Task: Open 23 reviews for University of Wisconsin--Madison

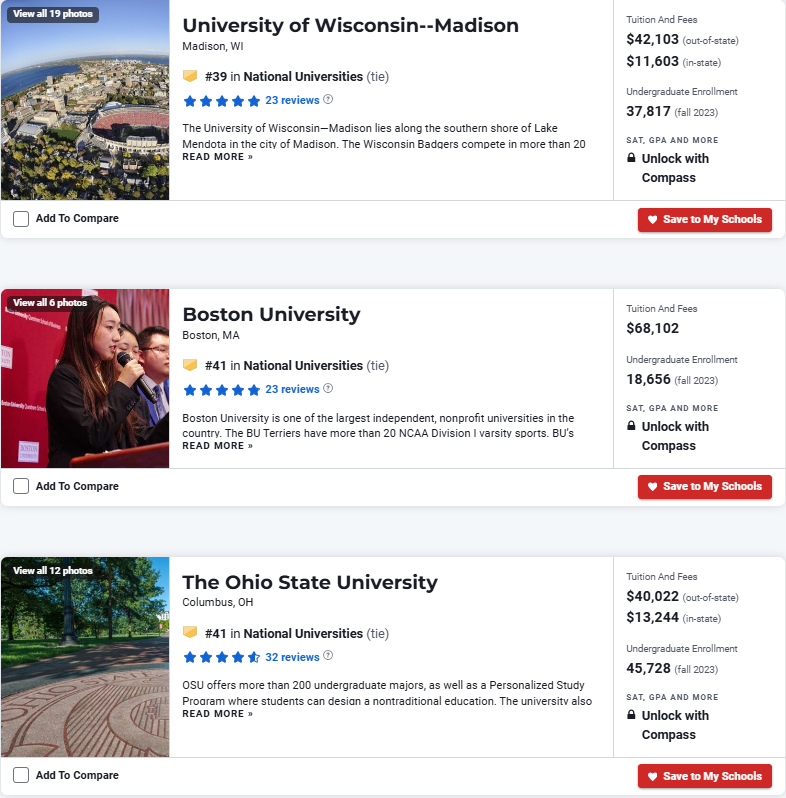Action: (x=292, y=100)
